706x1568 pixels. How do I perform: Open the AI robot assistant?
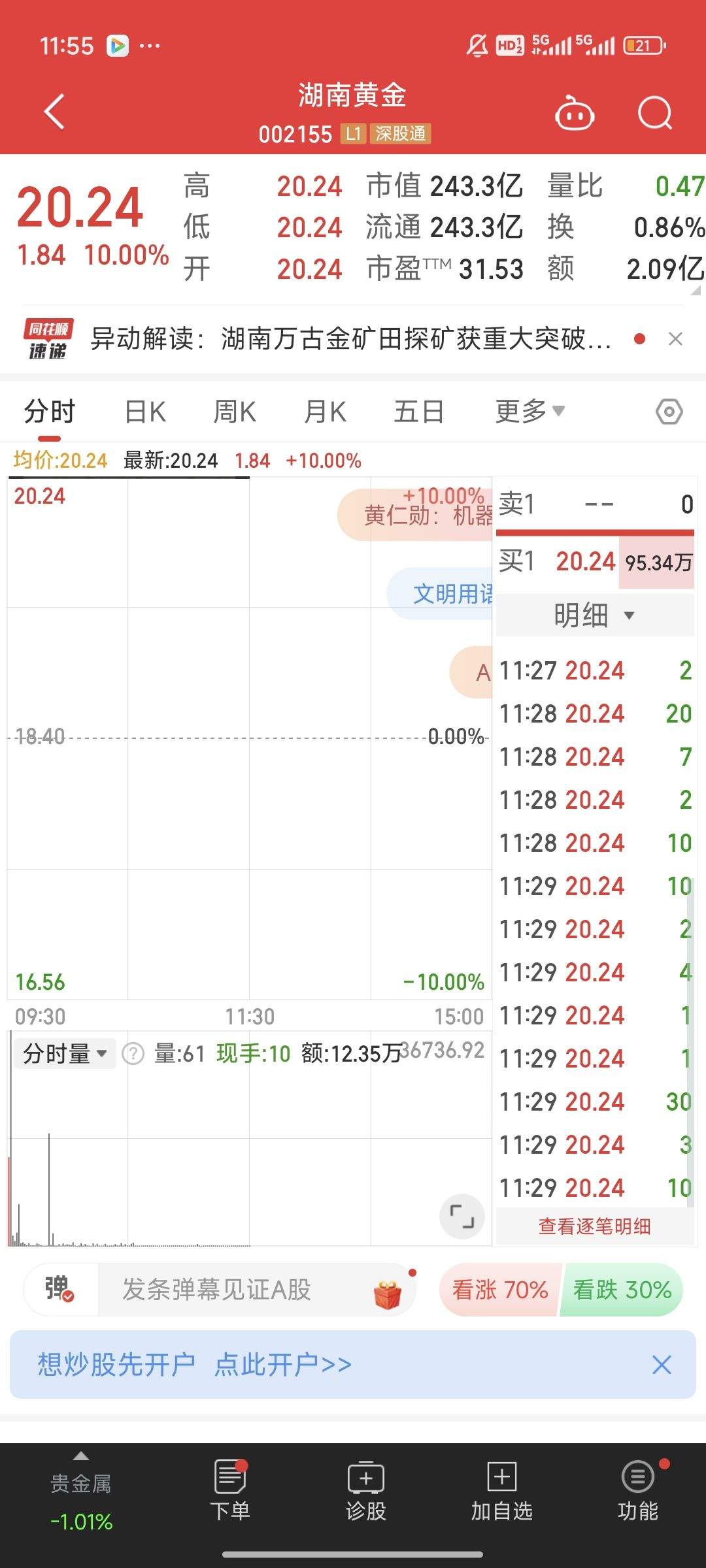(x=575, y=112)
